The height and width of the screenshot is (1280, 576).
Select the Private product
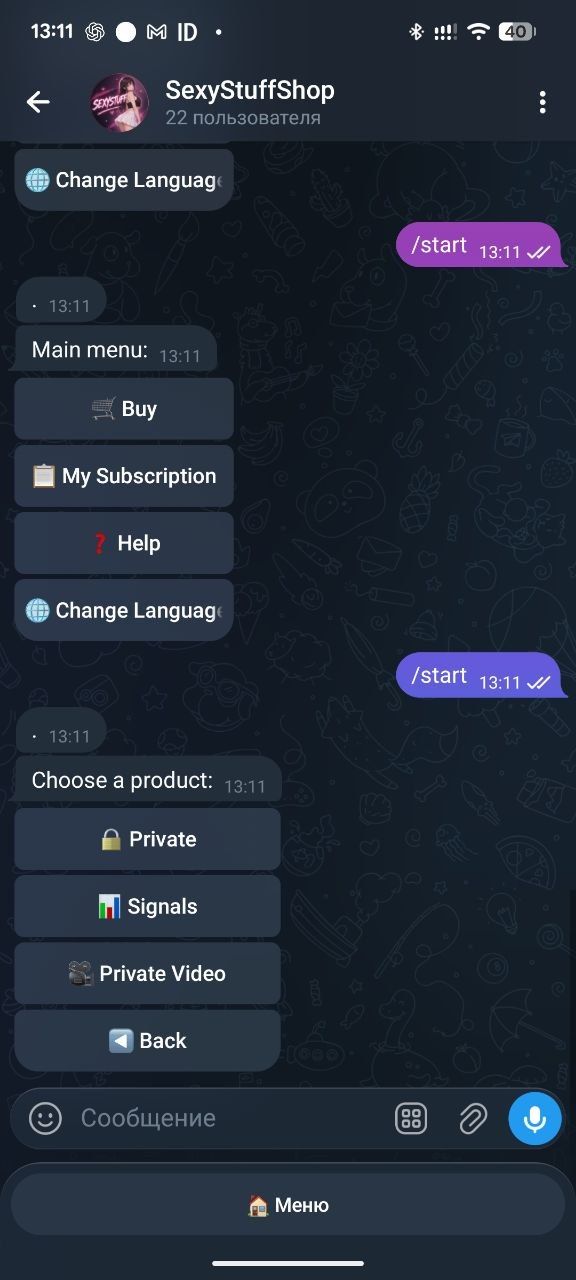pos(147,839)
